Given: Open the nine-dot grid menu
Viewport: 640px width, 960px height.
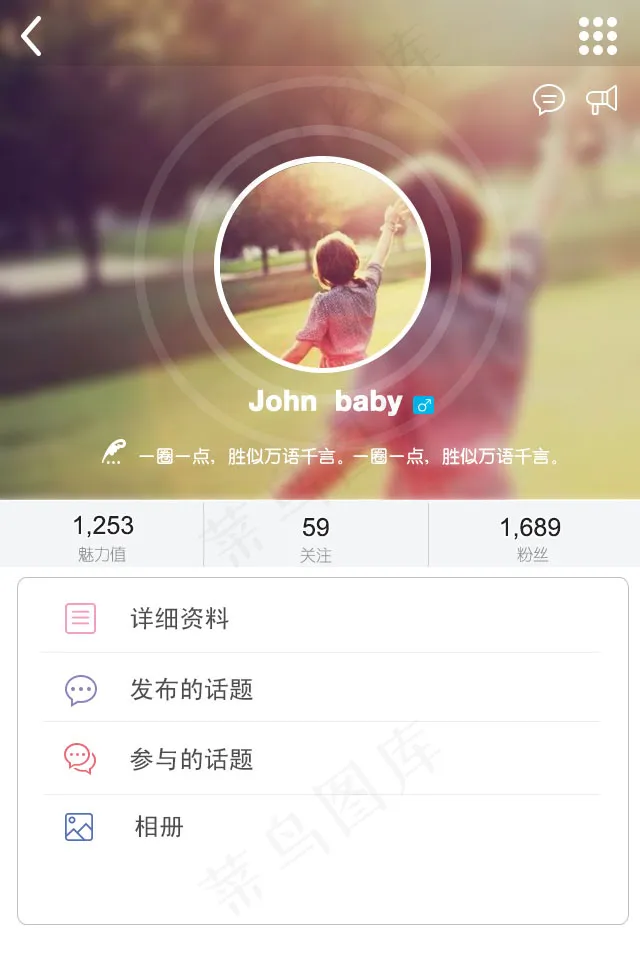Looking at the screenshot, I should pos(598,36).
